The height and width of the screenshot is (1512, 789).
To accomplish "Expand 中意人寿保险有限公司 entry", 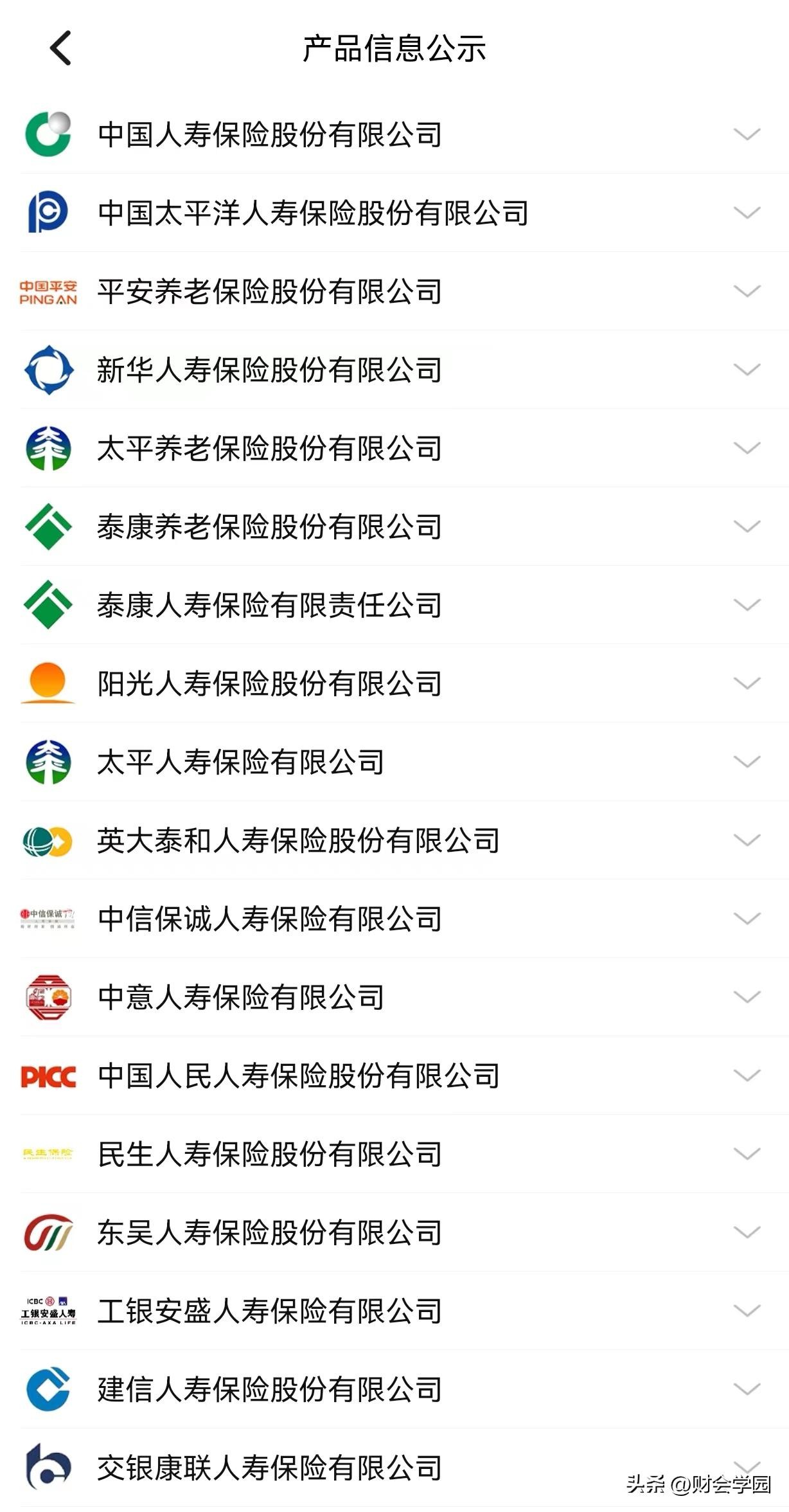I will pos(747,996).
